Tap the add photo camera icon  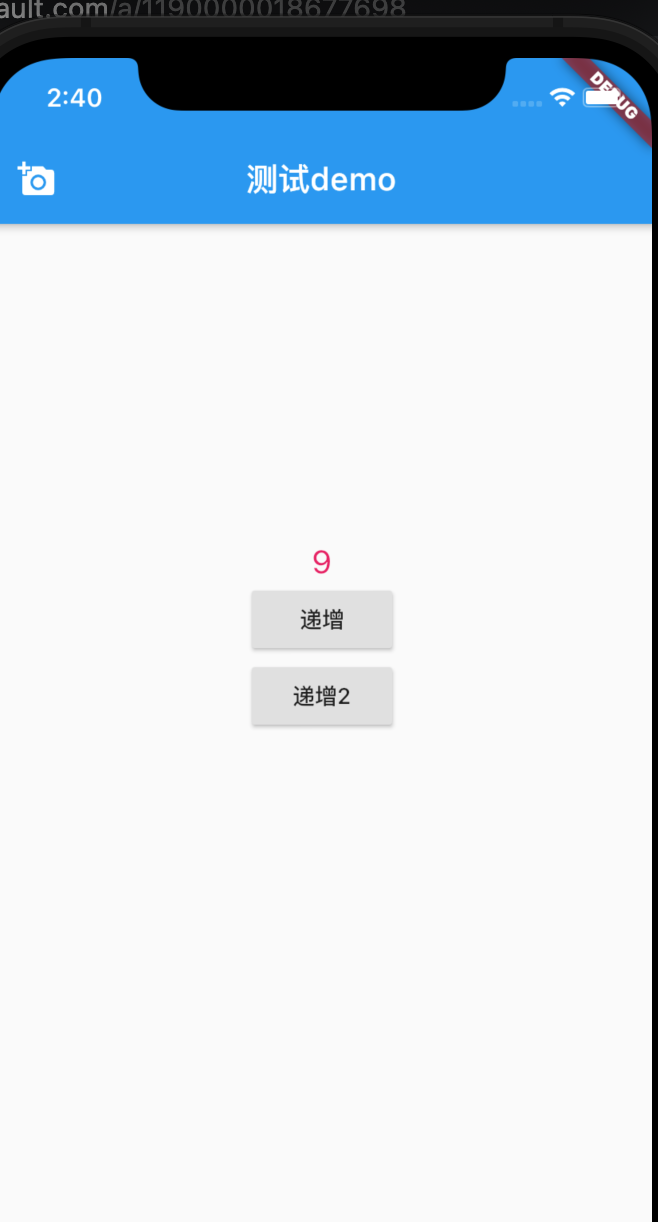tap(37, 180)
